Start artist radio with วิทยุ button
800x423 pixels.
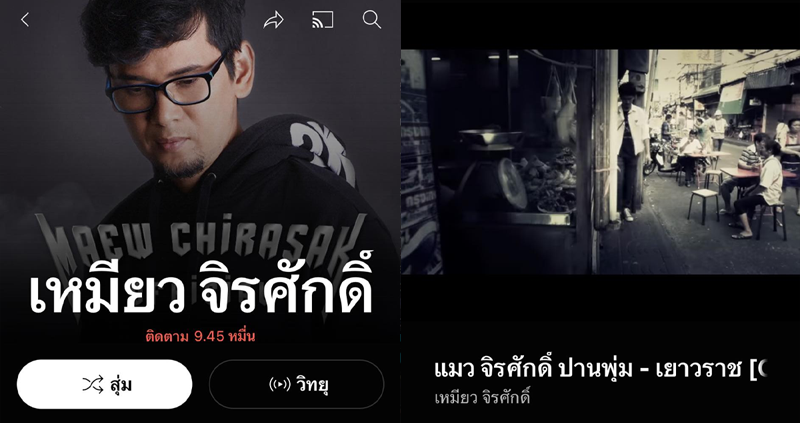click(x=296, y=384)
